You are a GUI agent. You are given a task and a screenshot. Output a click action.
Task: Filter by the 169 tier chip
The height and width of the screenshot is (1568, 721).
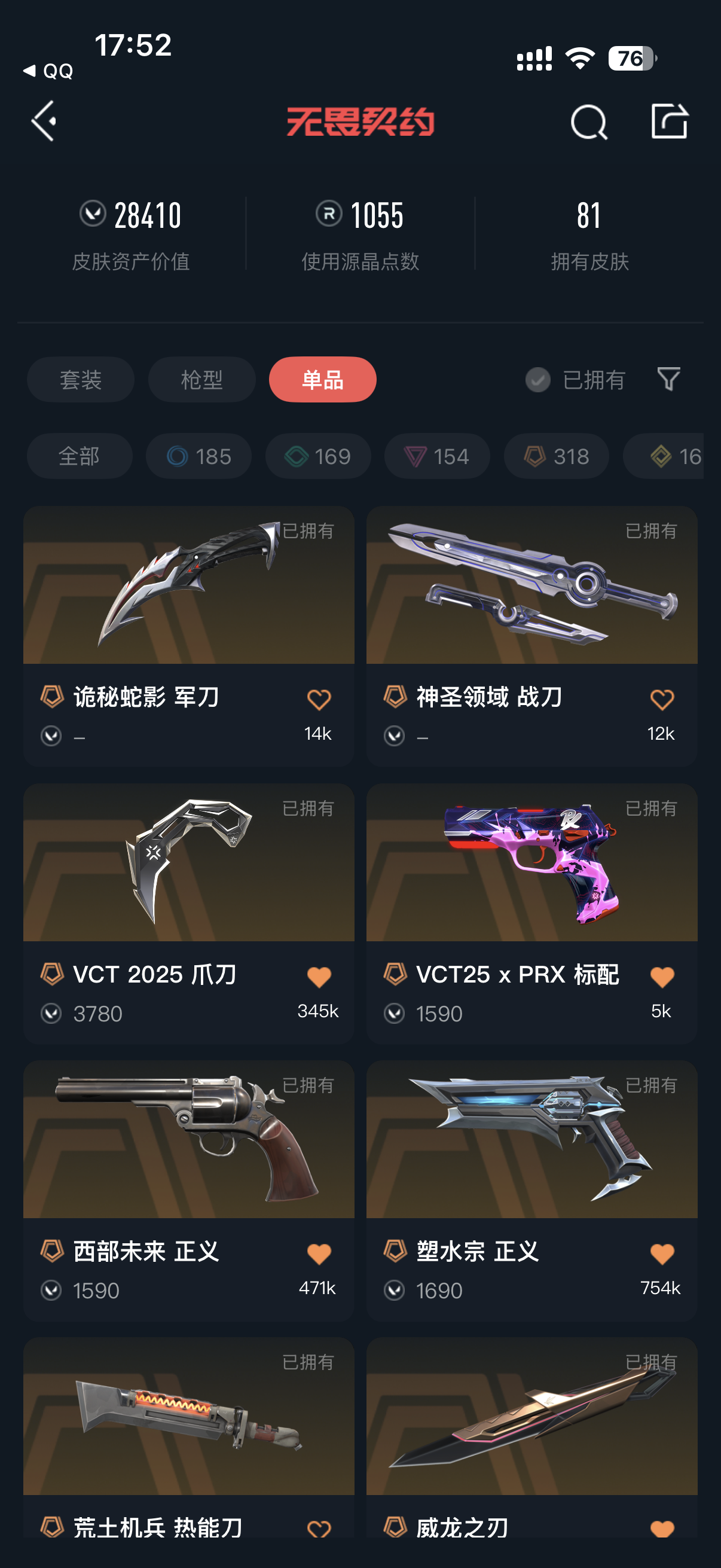pyautogui.click(x=317, y=456)
